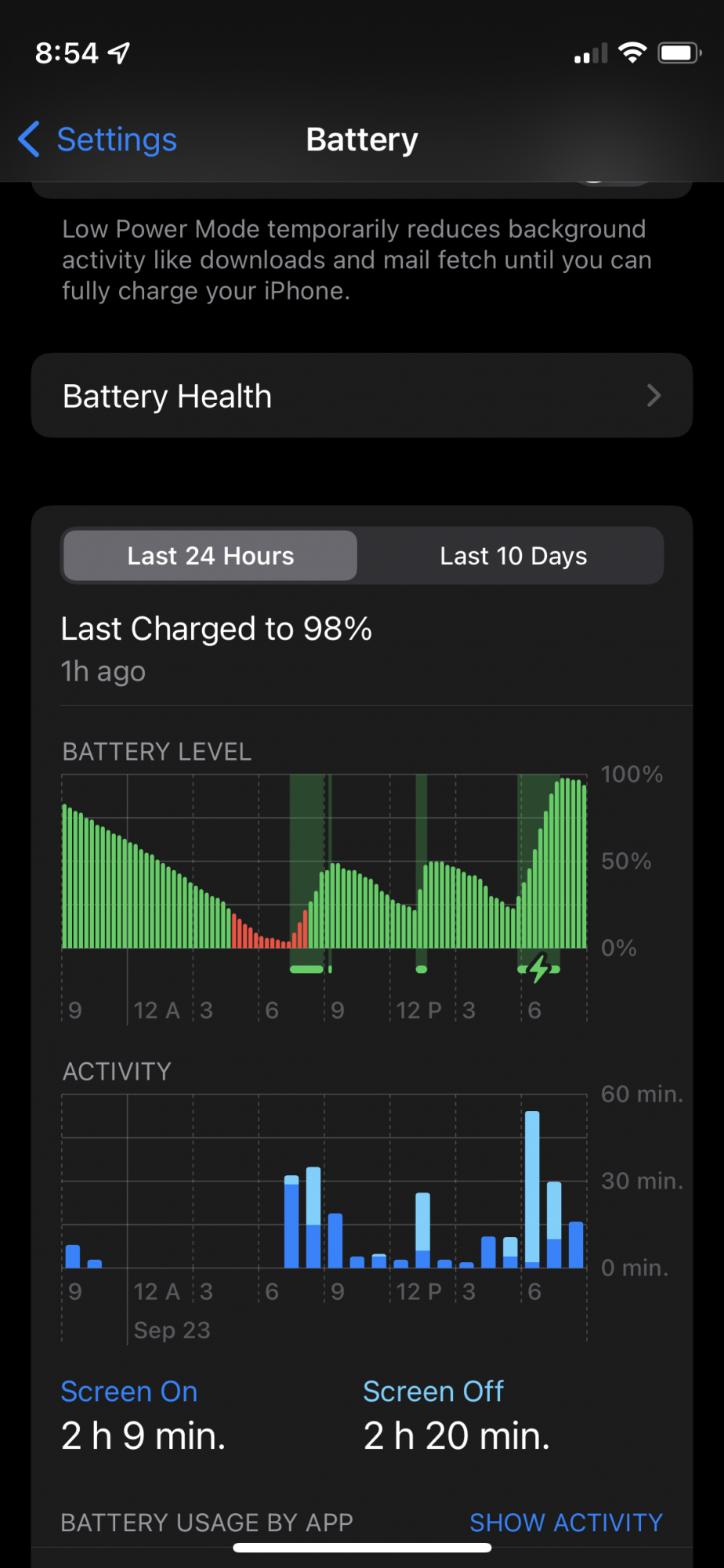The width and height of the screenshot is (724, 1568).
Task: Select the Last 24 Hours segment
Action: 210,556
